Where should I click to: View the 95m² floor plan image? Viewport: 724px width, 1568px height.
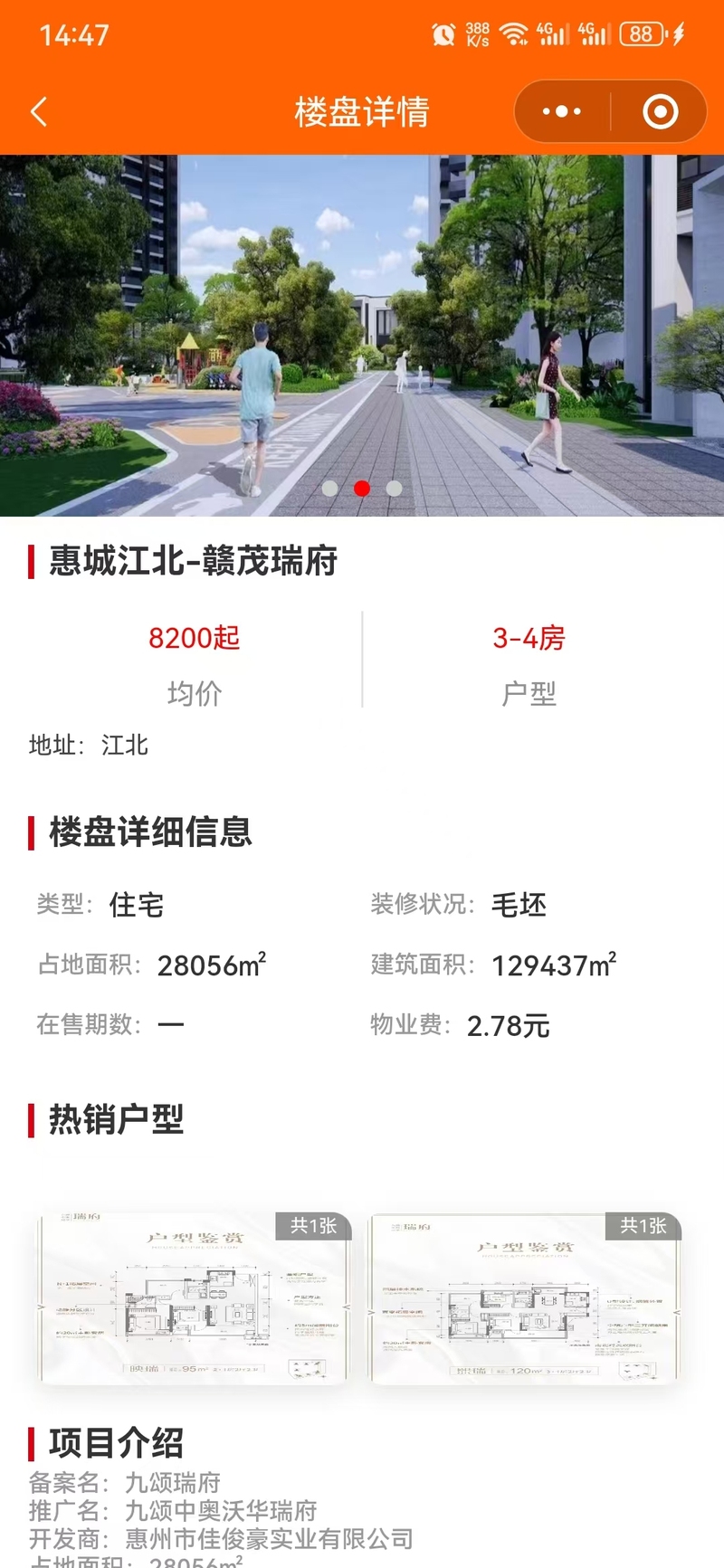coord(193,1298)
